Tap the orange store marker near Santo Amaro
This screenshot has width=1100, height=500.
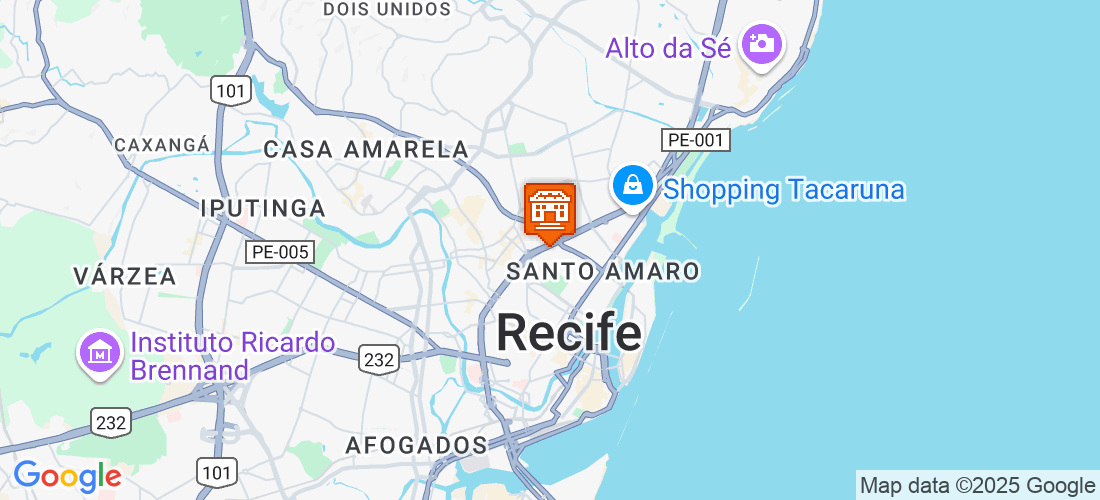tap(549, 211)
